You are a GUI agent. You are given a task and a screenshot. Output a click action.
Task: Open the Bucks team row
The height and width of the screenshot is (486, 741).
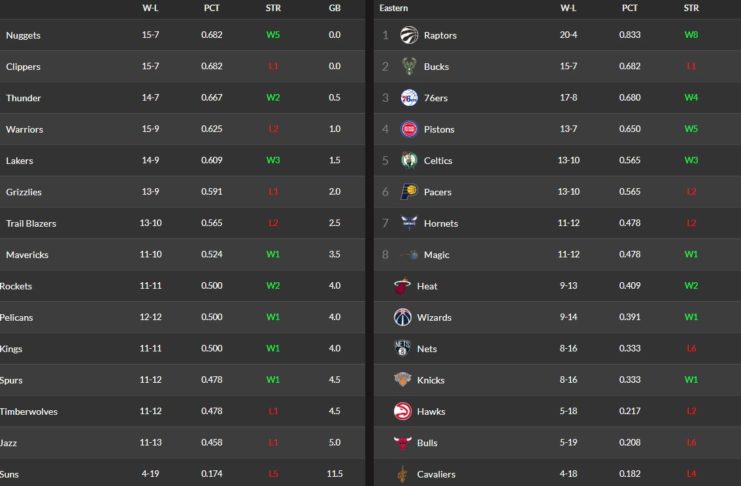pos(436,67)
